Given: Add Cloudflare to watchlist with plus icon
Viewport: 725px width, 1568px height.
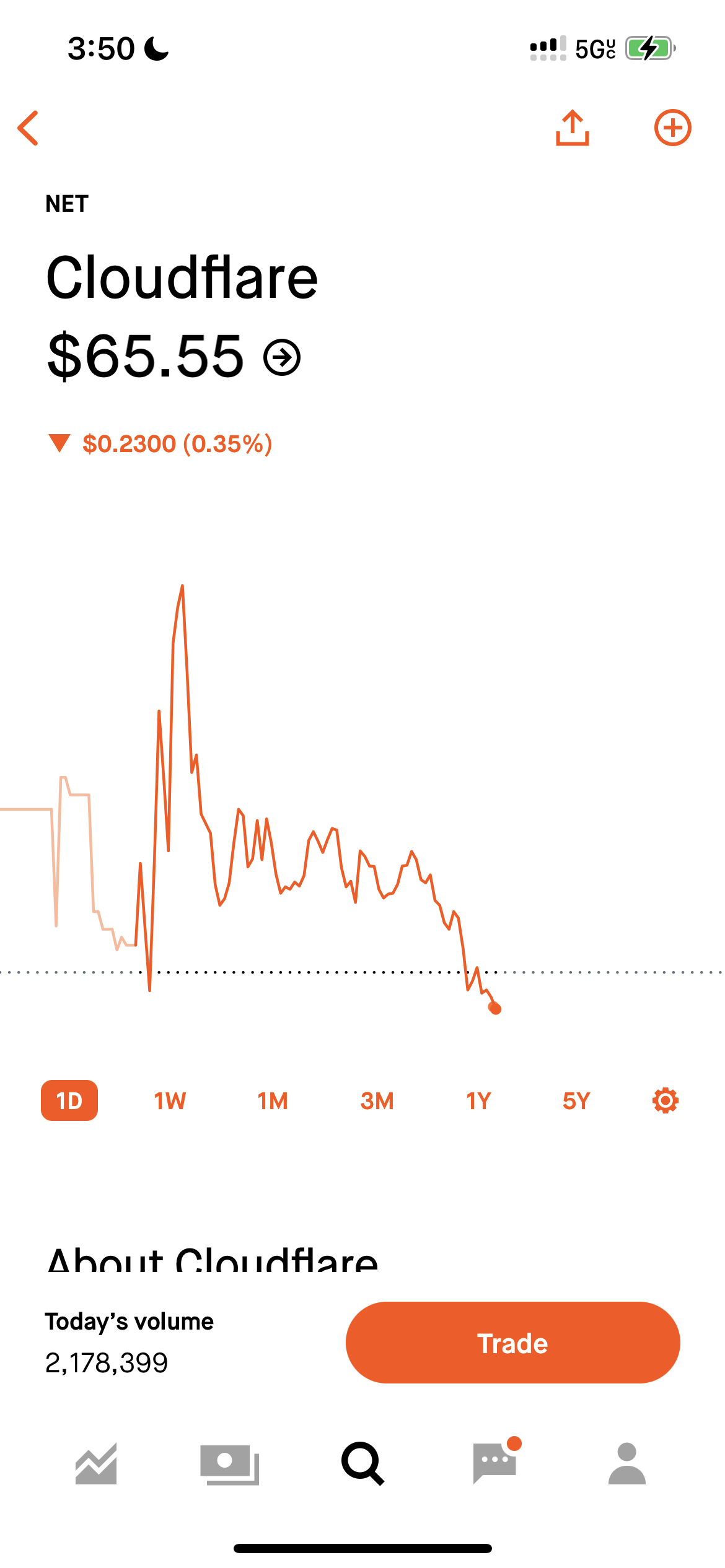Looking at the screenshot, I should click(672, 128).
